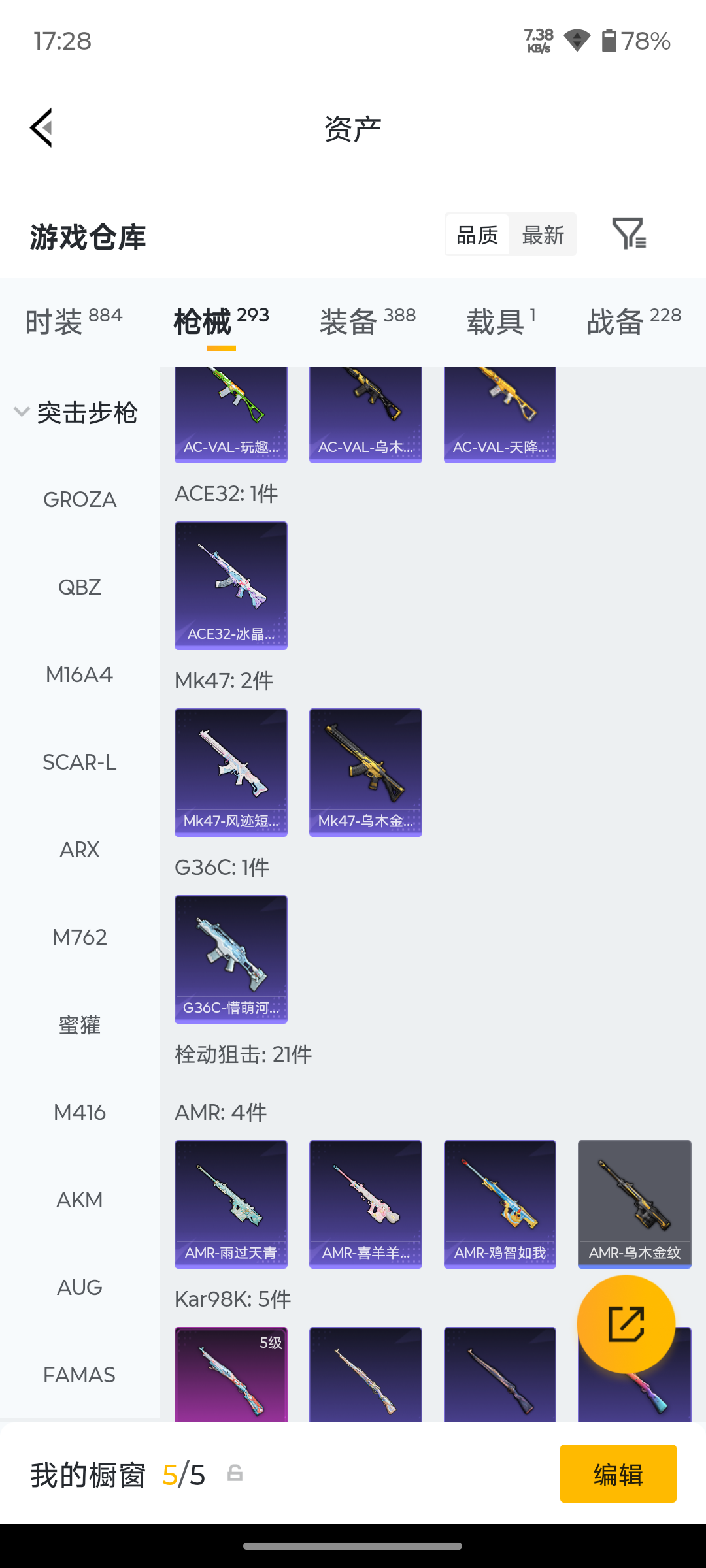Viewport: 706px width, 1568px height.
Task: Open the ACE32-冰晶 skin tile
Action: click(231, 585)
